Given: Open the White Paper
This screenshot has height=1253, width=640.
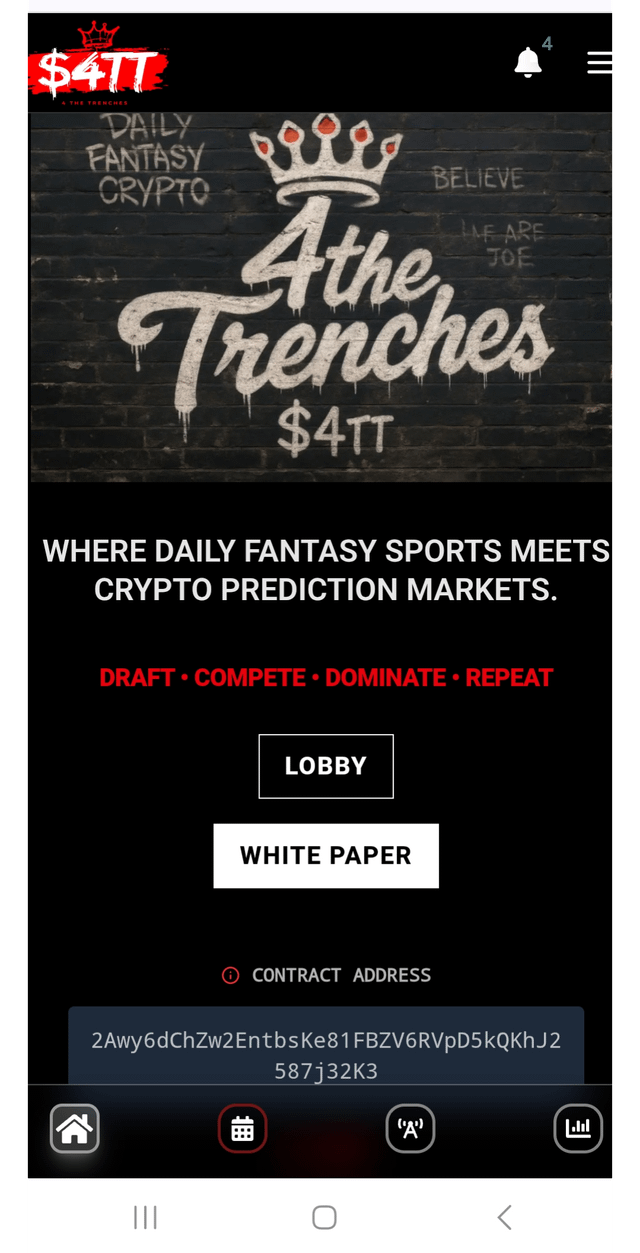Looking at the screenshot, I should [326, 856].
